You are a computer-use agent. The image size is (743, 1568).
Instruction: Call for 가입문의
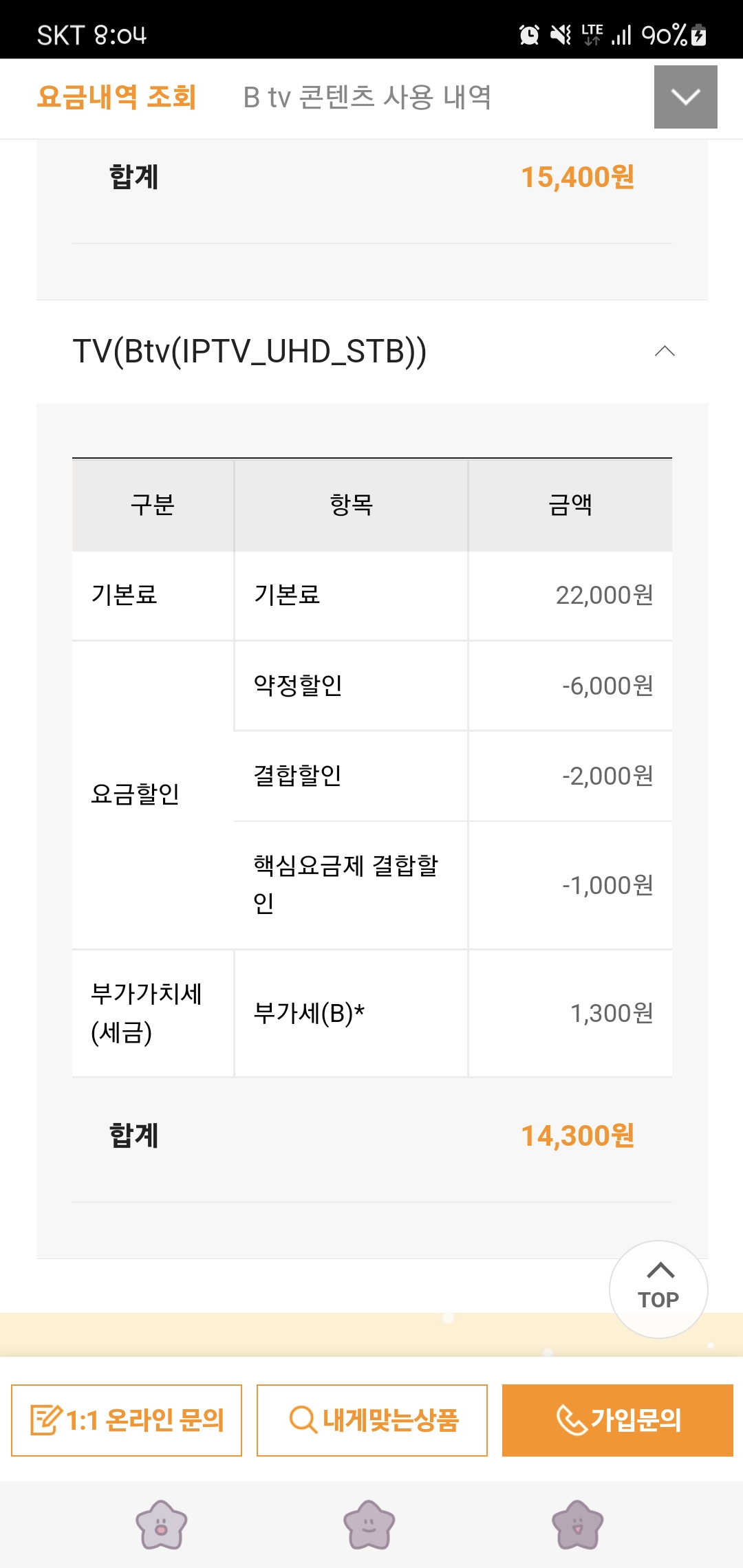pyautogui.click(x=617, y=1420)
